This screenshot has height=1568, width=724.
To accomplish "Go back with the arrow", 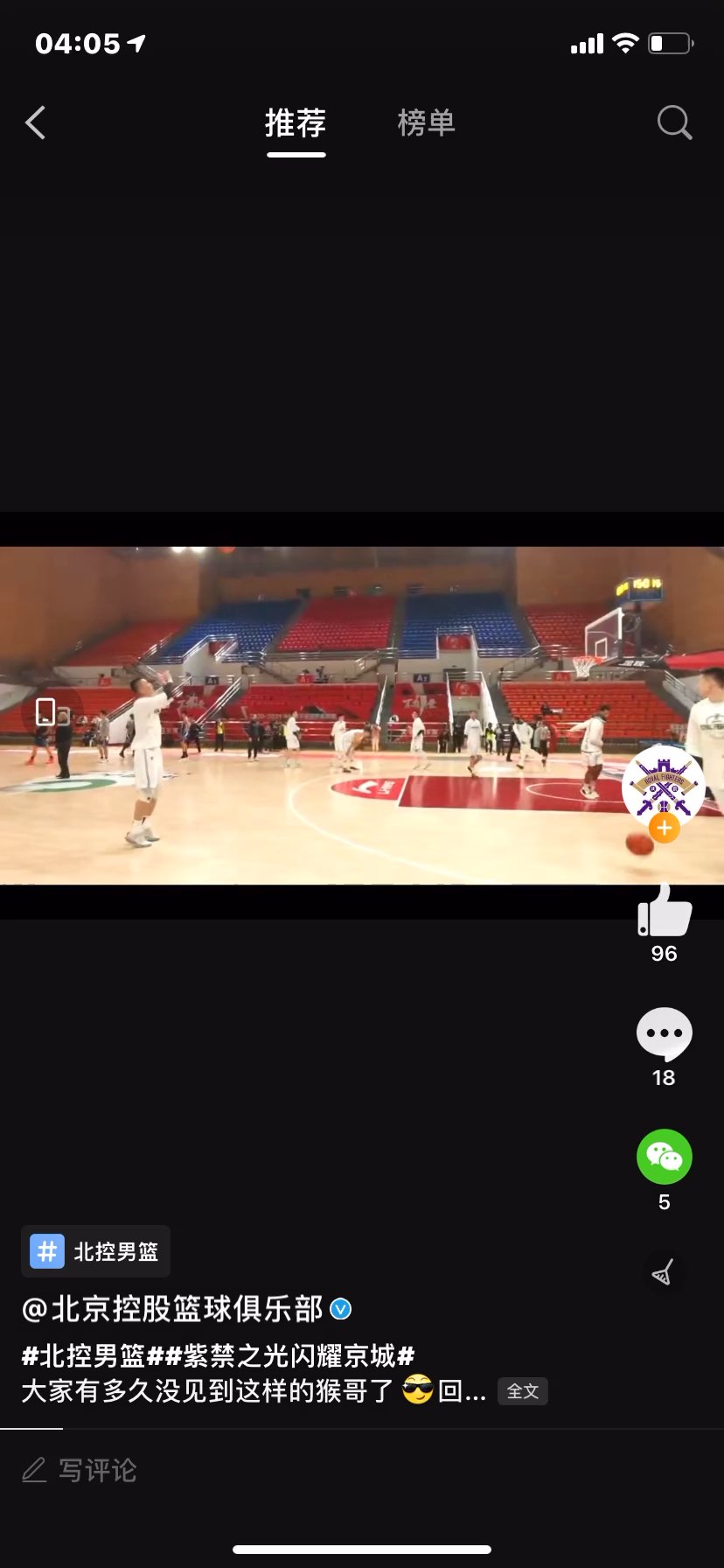I will pos(36,123).
